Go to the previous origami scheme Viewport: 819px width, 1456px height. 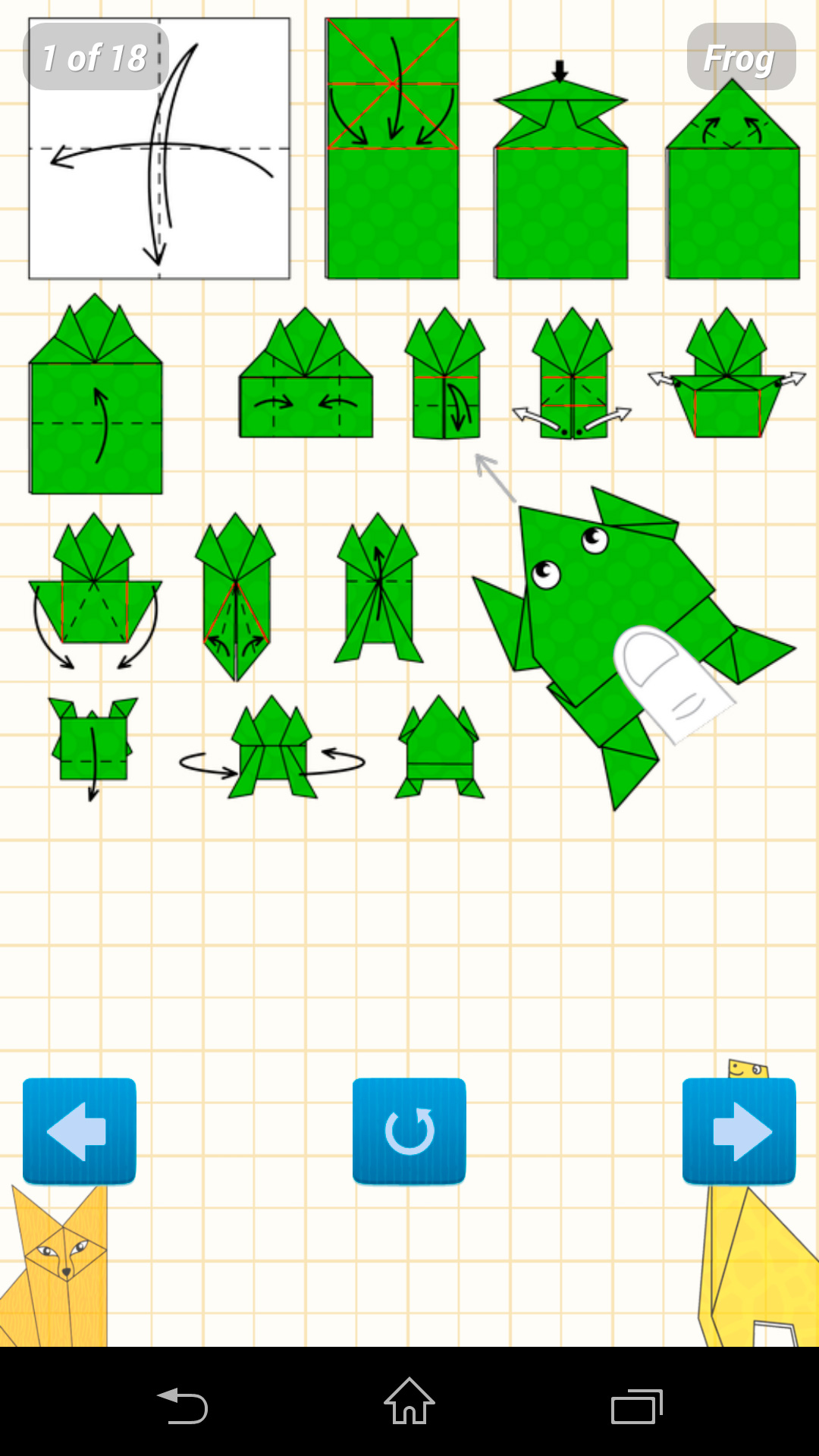[x=79, y=1131]
